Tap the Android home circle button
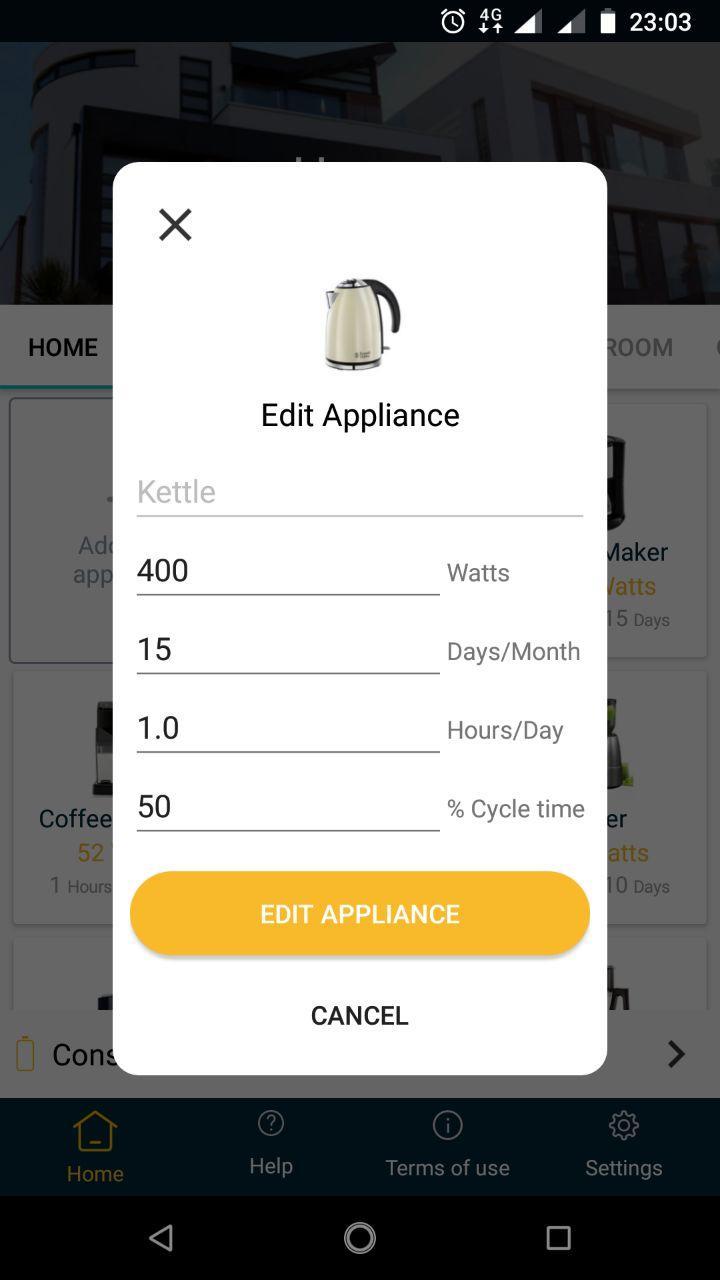The height and width of the screenshot is (1280, 720). pyautogui.click(x=359, y=1237)
